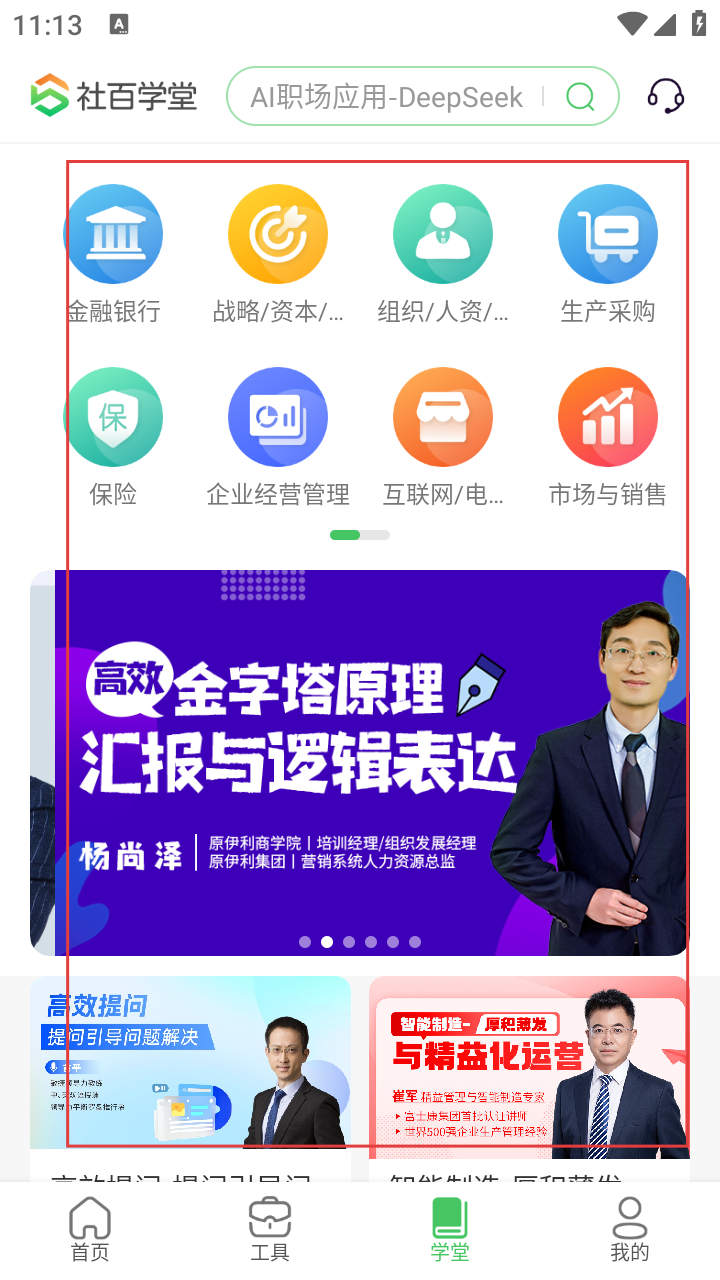Switch to the 工具 tab

270,1230
